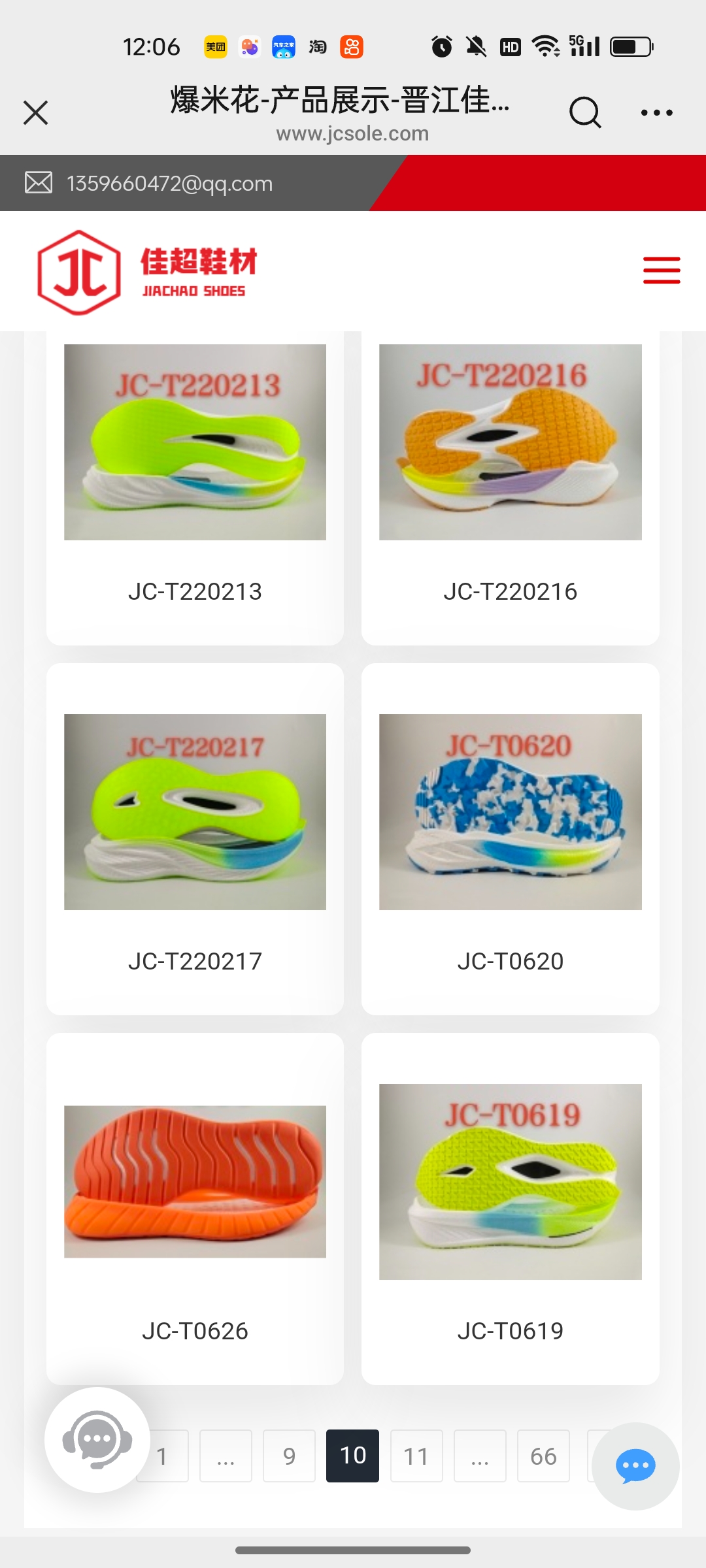Open the blue chat bubble button
The width and height of the screenshot is (706, 1568).
point(635,1466)
